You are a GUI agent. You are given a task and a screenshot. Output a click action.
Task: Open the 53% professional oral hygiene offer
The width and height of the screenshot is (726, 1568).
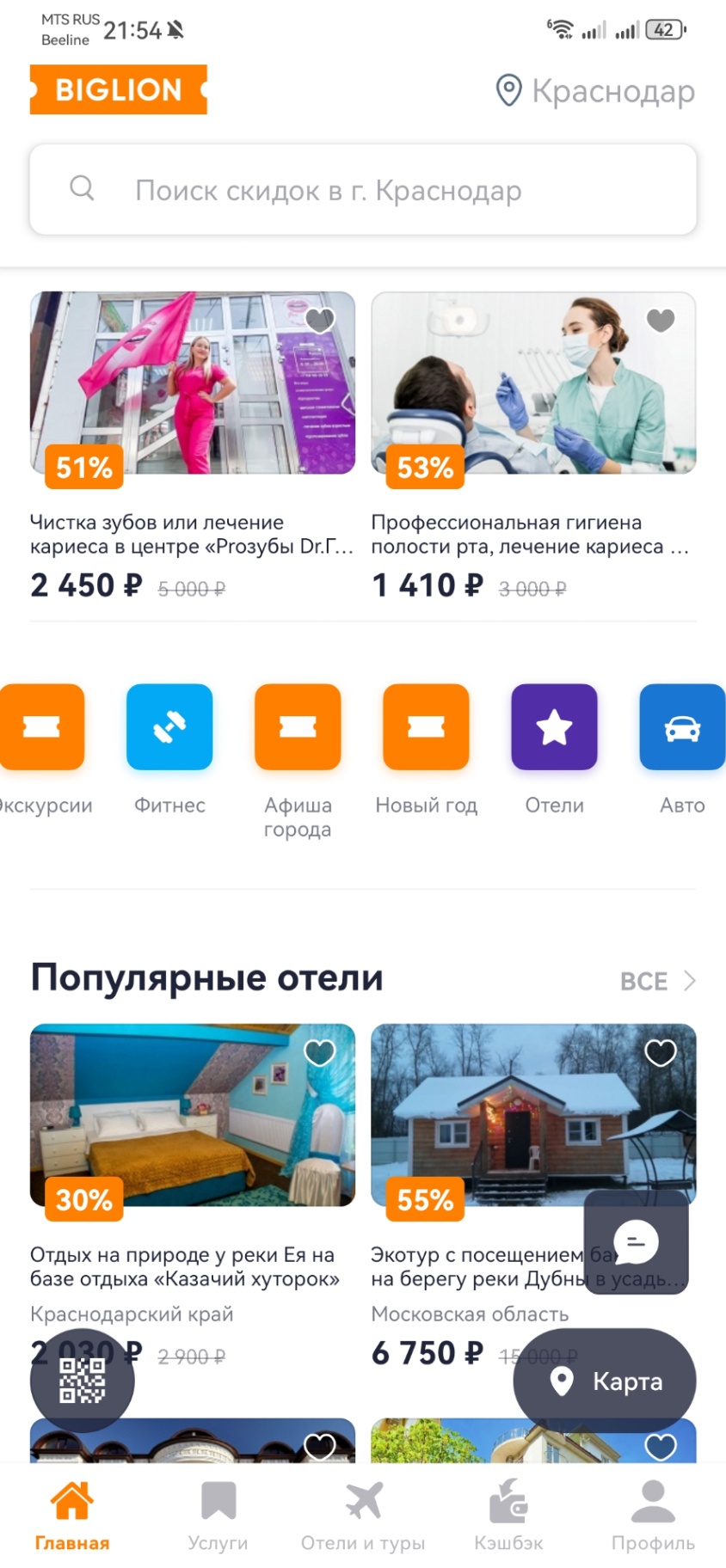coord(532,384)
